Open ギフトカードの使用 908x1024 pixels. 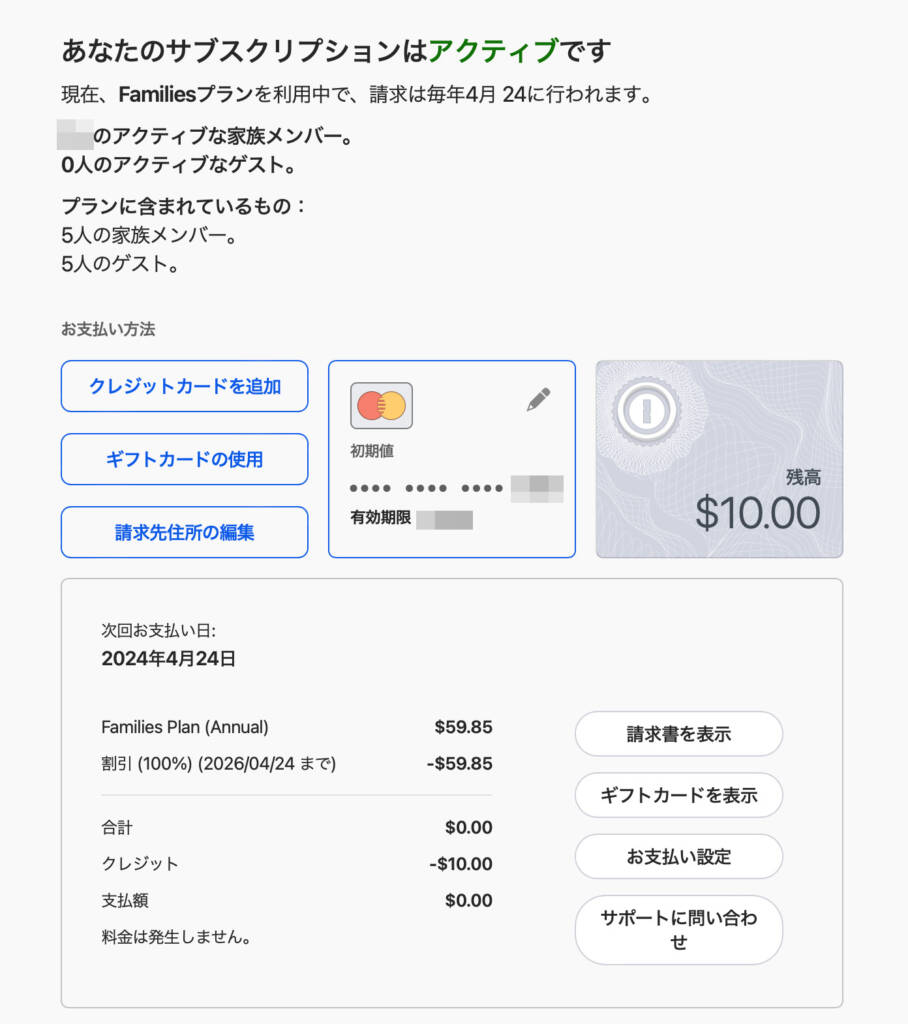(x=185, y=459)
